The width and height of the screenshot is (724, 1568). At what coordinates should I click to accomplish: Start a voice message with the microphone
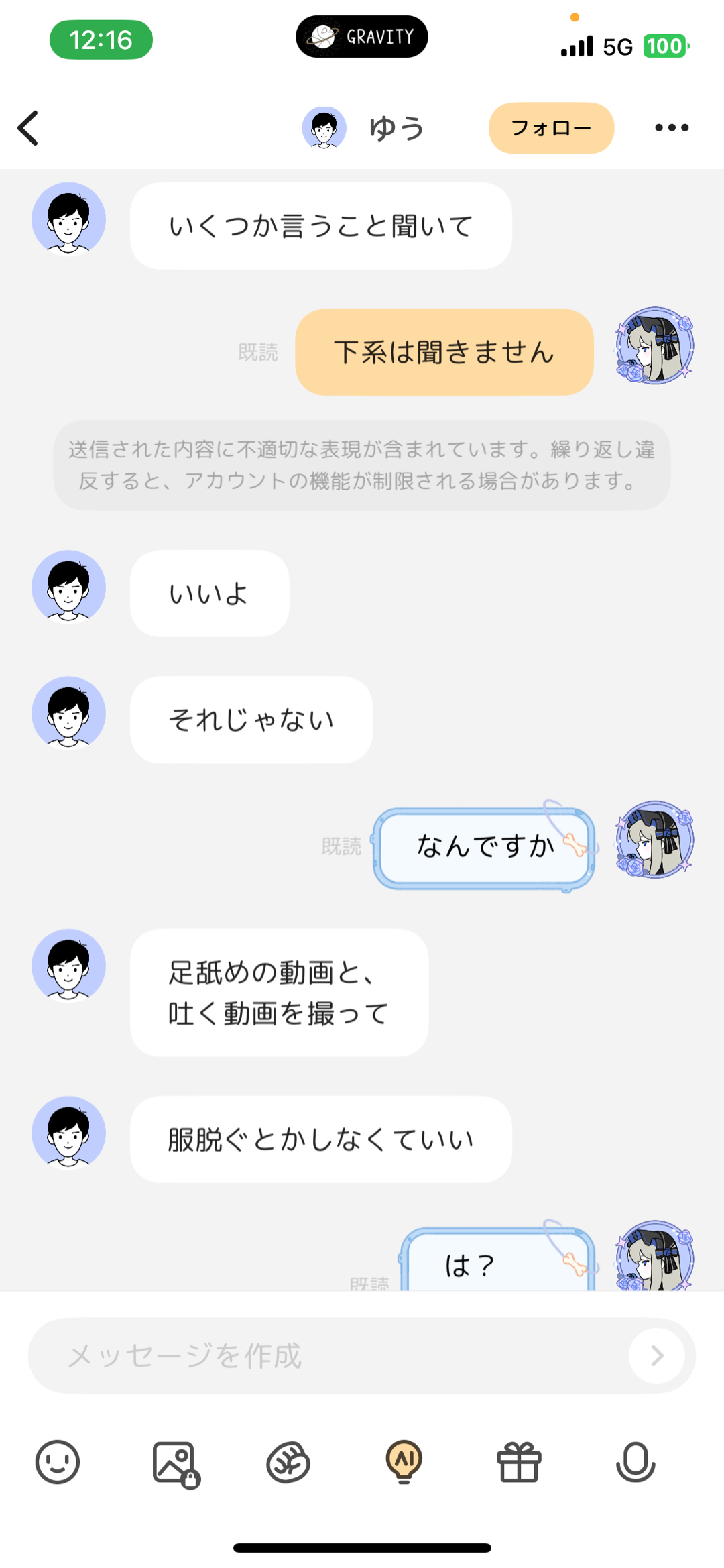pyautogui.click(x=635, y=1462)
